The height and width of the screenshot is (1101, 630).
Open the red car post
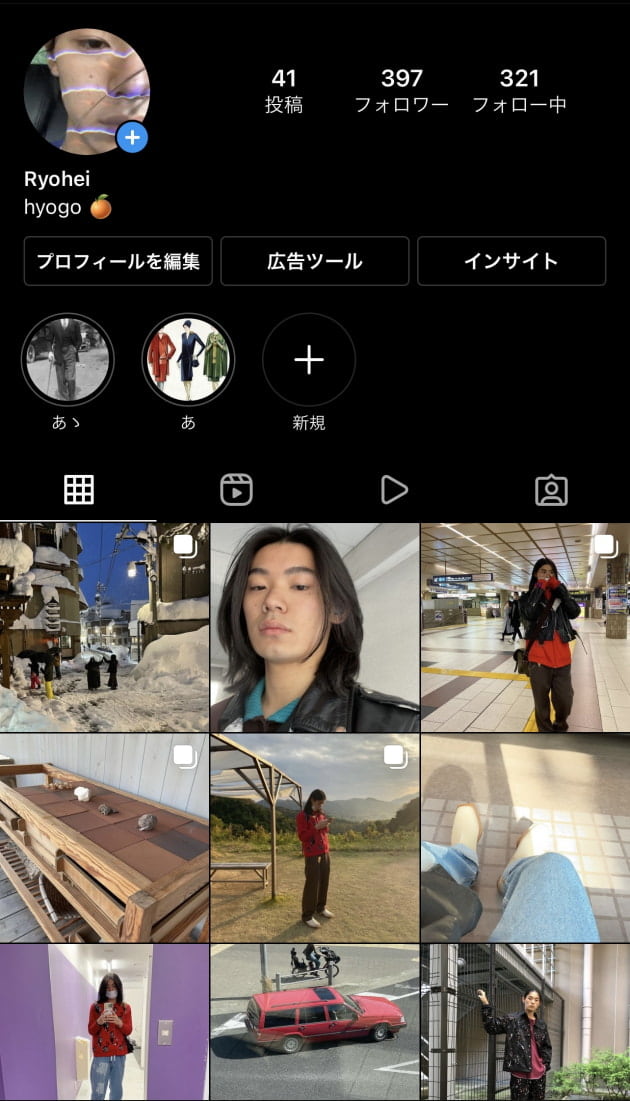coord(315,1022)
